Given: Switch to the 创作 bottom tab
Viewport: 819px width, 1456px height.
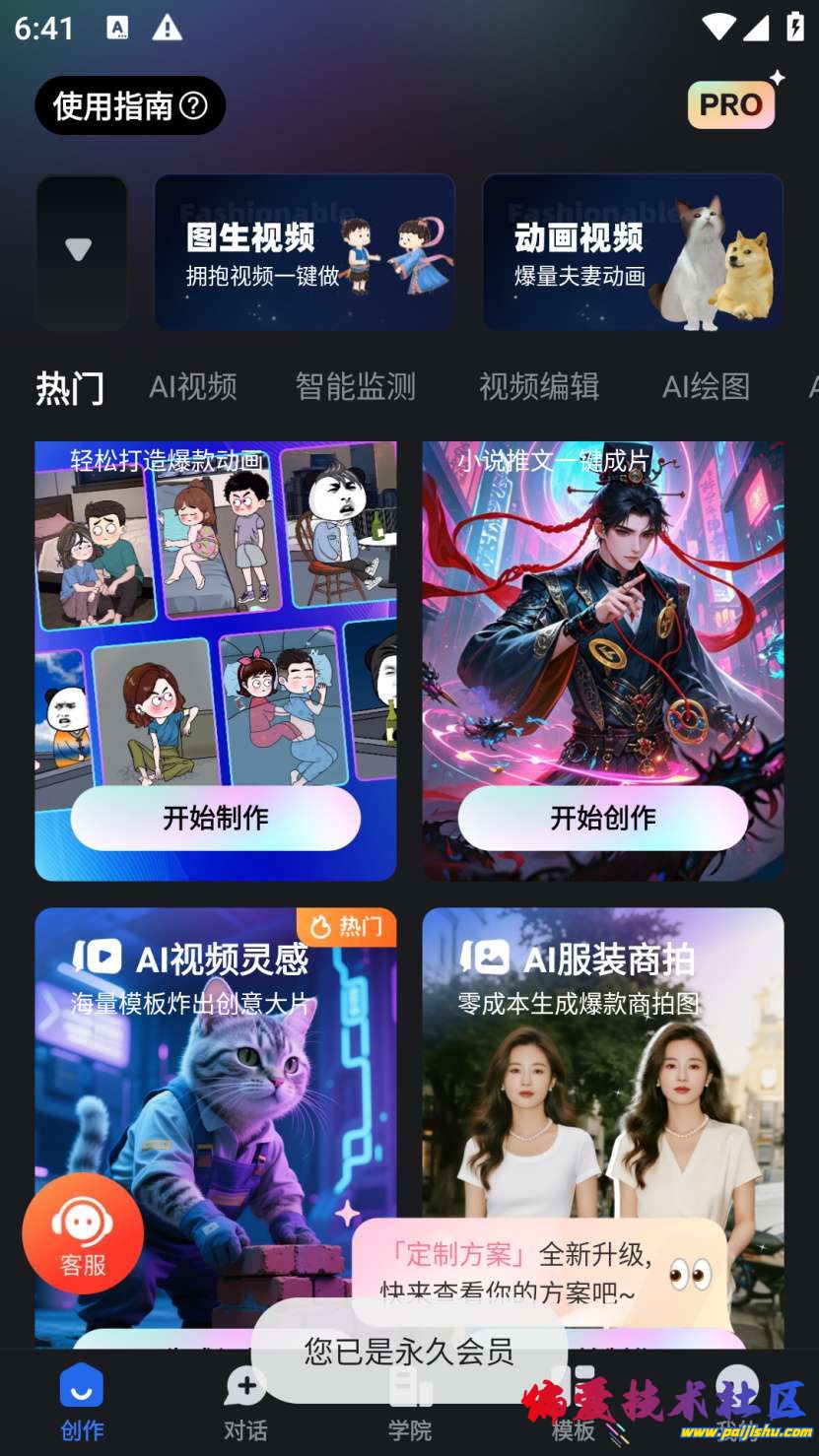Looking at the screenshot, I should (82, 1403).
